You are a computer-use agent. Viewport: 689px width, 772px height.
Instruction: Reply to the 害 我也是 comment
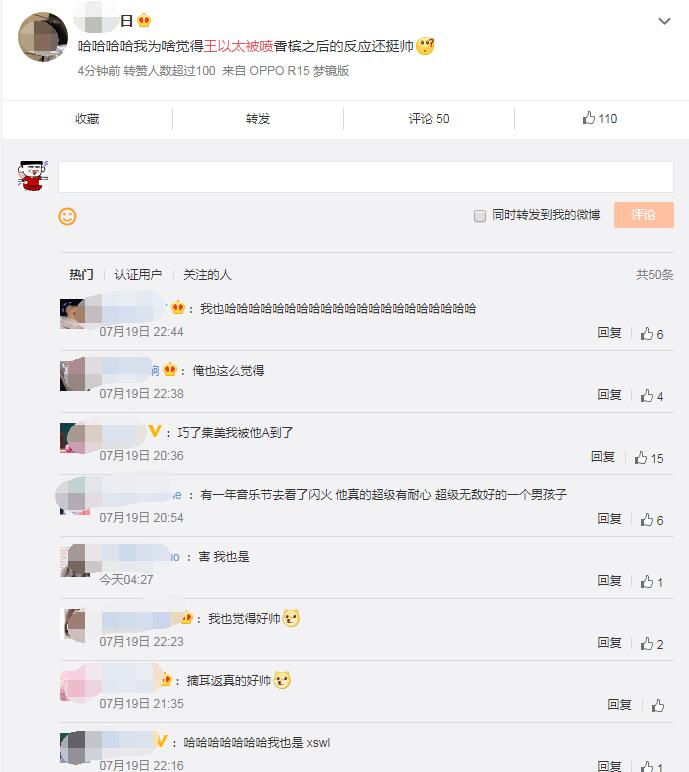coord(609,581)
